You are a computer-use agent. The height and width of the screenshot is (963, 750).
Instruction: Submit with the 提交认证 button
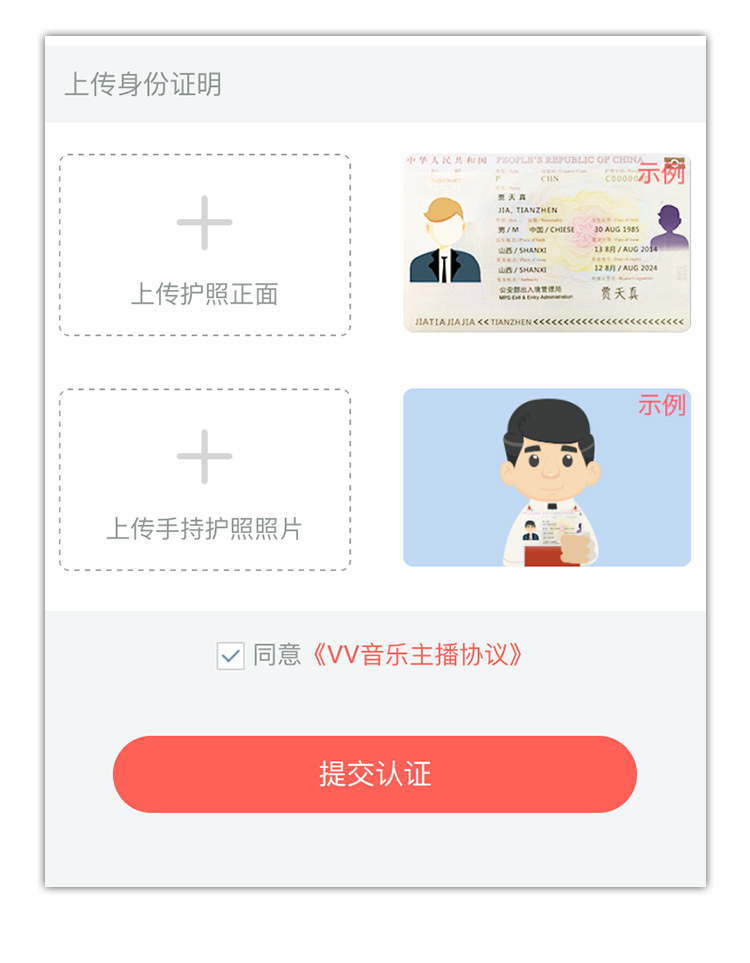click(375, 774)
